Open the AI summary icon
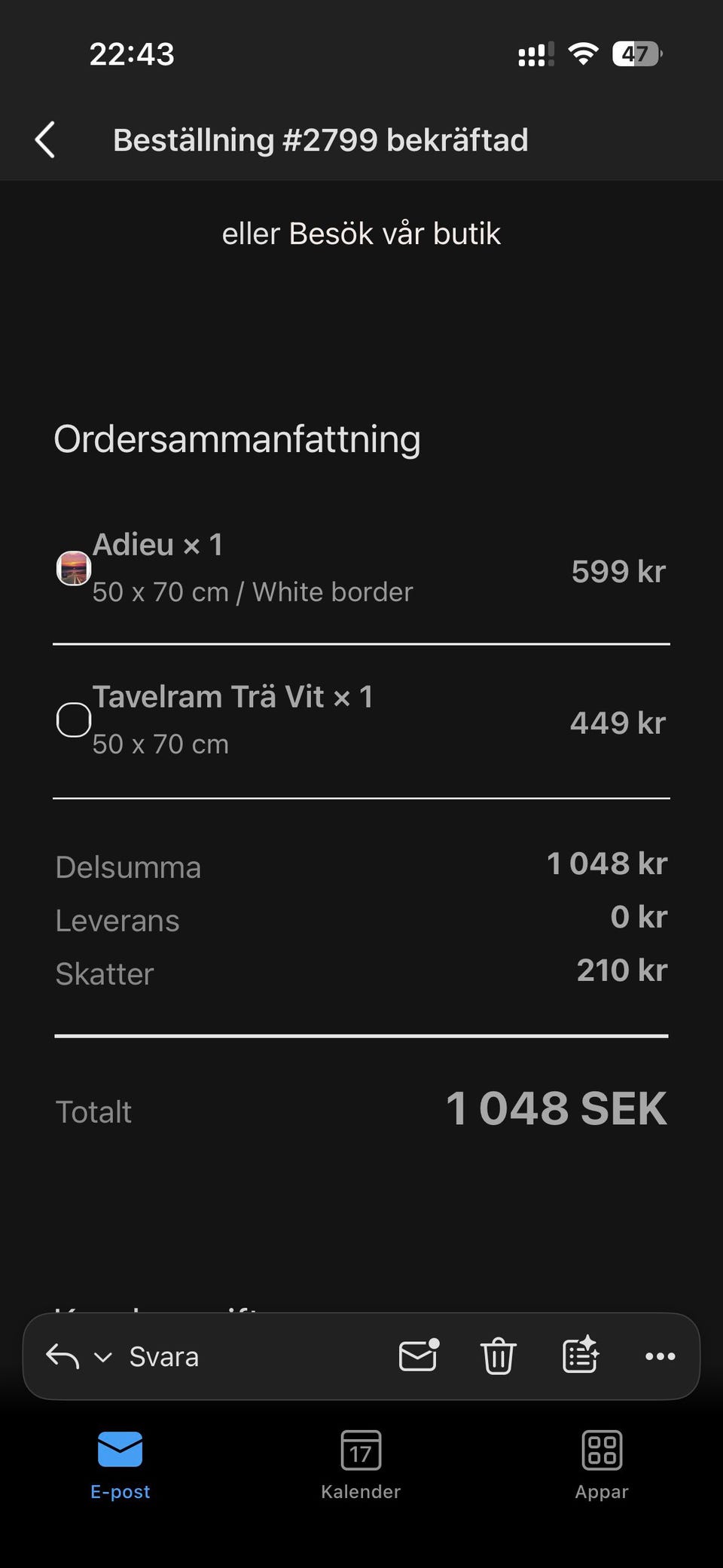The width and height of the screenshot is (723, 1568). tap(580, 1356)
